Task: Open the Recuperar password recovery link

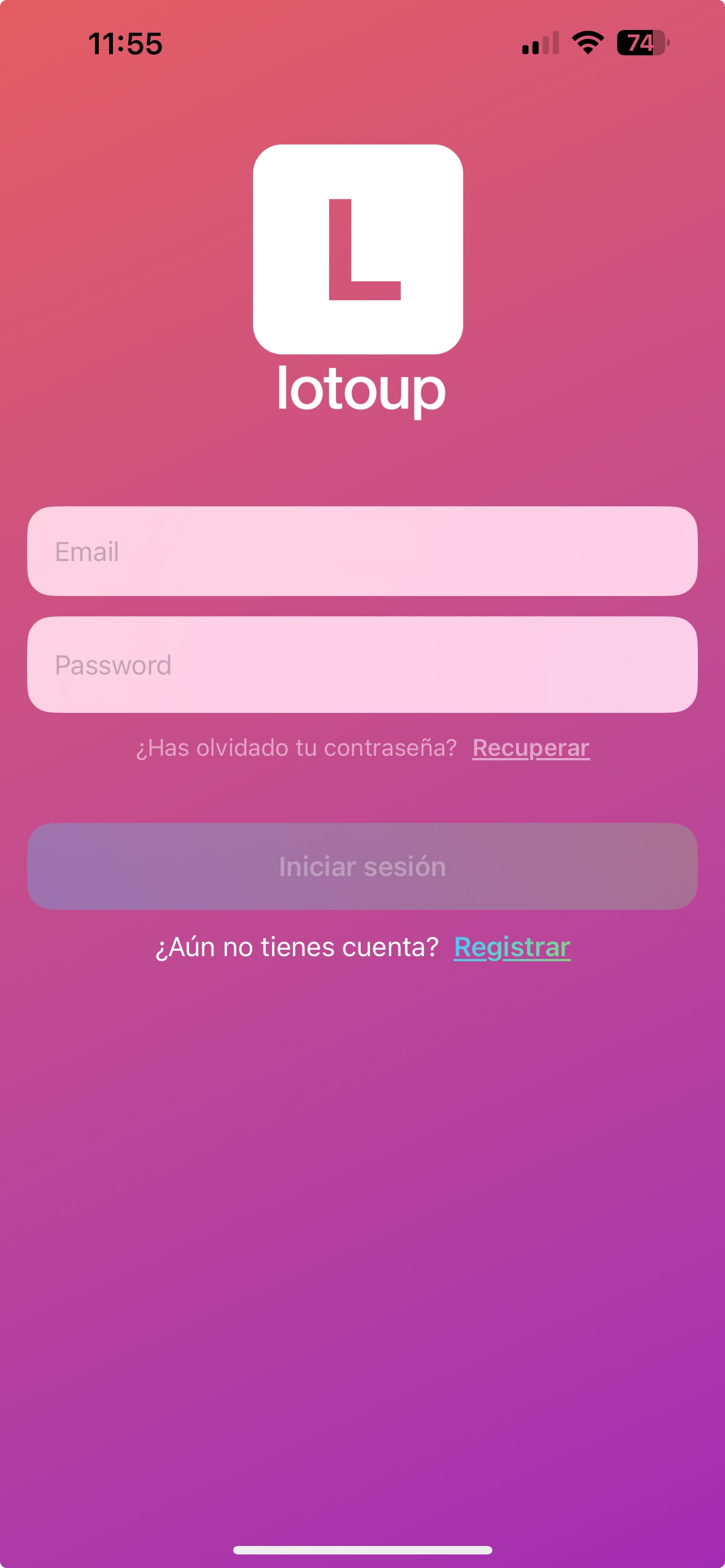Action: [x=531, y=747]
